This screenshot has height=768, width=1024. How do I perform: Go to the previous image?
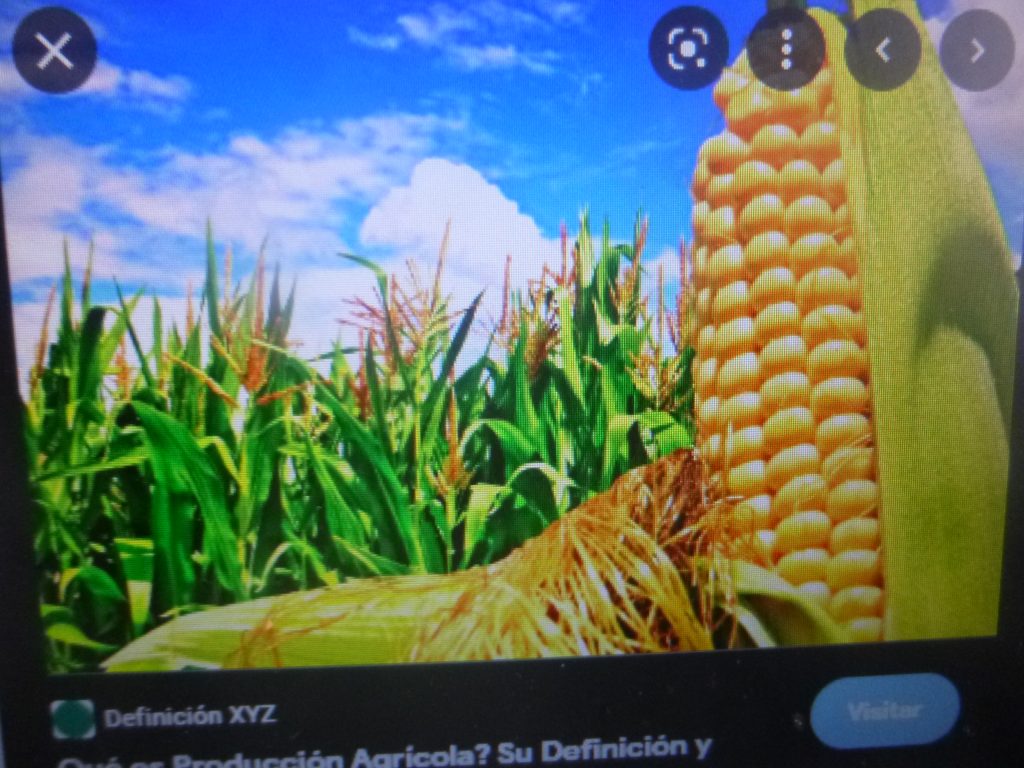[882, 50]
